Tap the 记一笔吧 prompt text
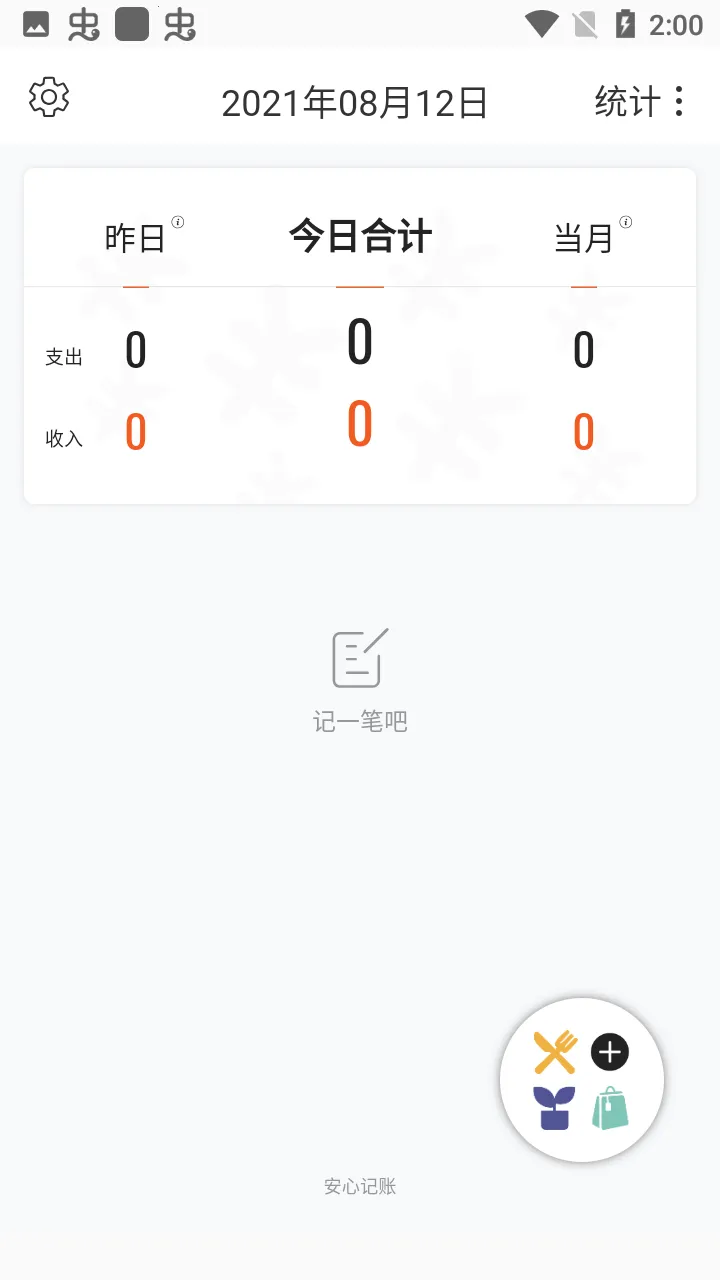Screen dimensions: 720x1280 361,721
